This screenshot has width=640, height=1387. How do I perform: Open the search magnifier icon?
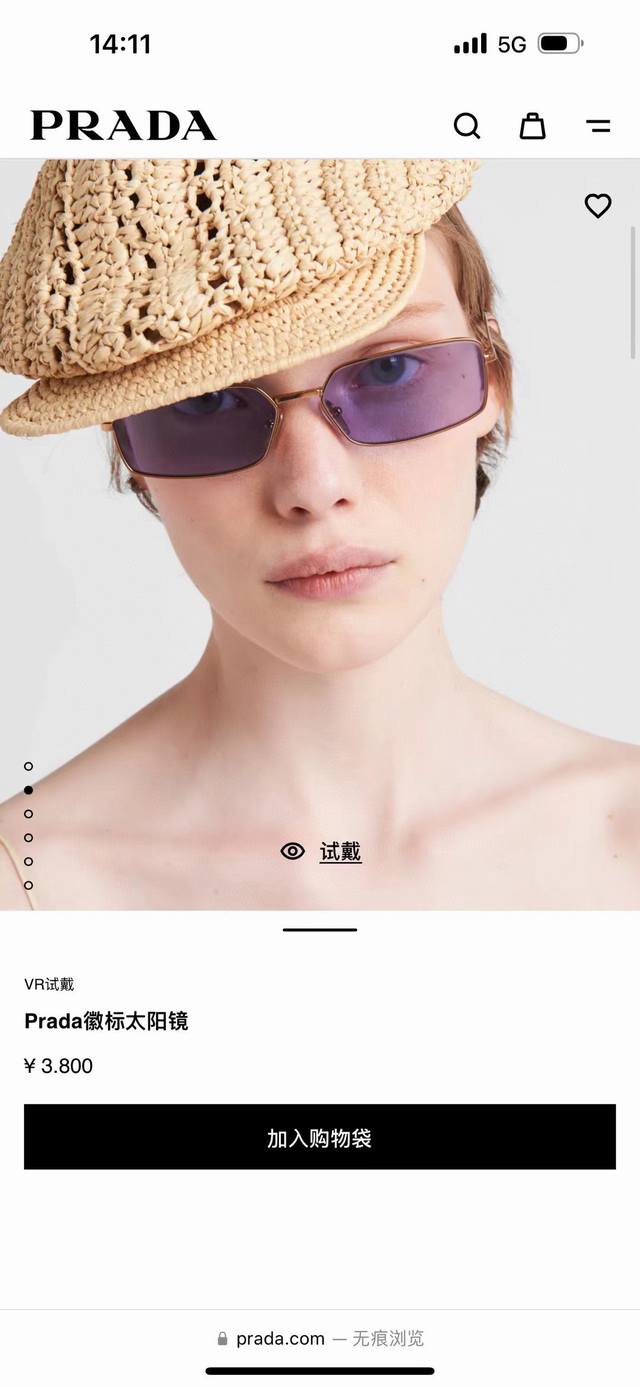point(467,126)
